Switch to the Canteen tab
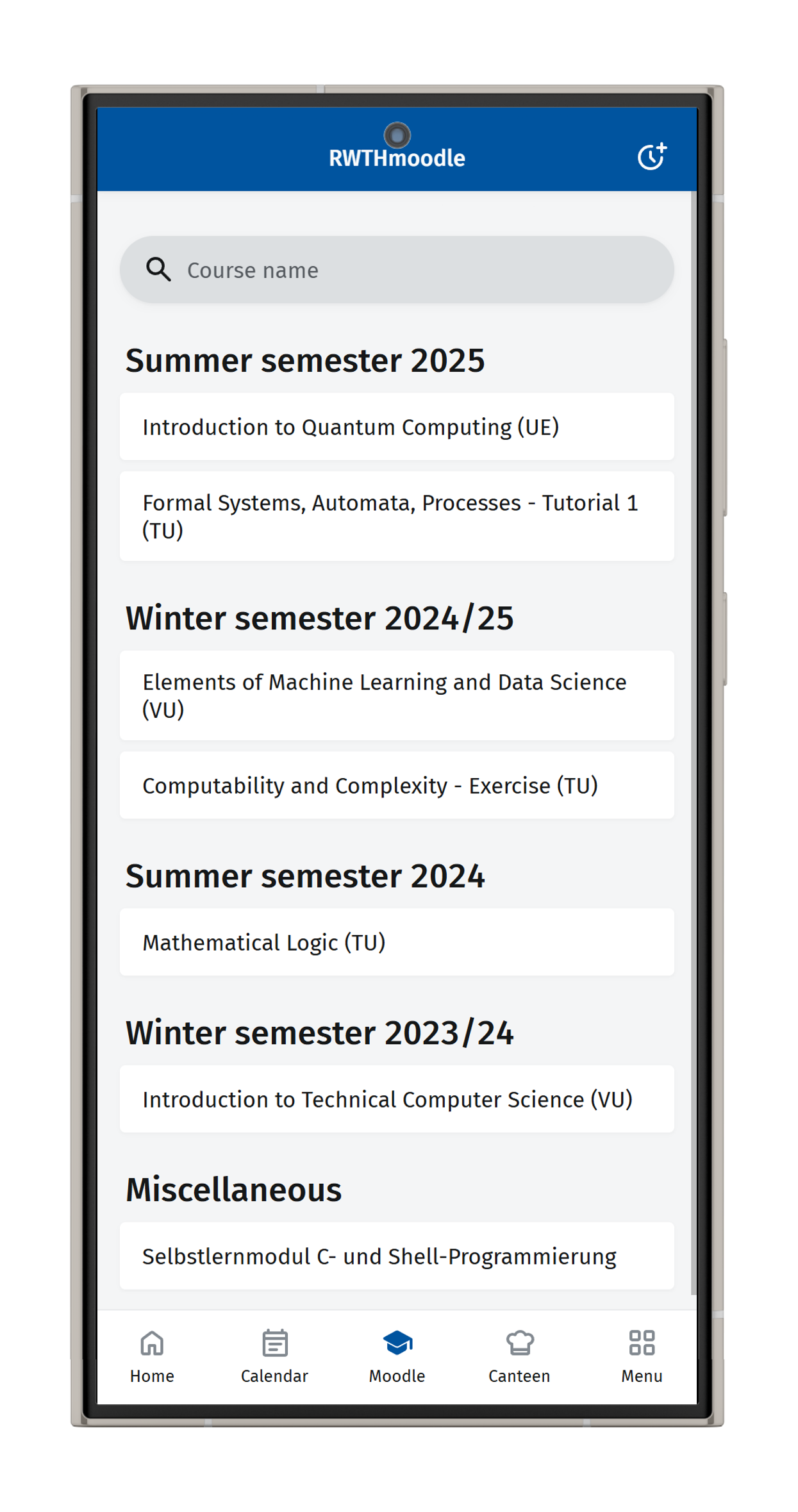Viewport: 798px width, 1512px height. tap(519, 1356)
